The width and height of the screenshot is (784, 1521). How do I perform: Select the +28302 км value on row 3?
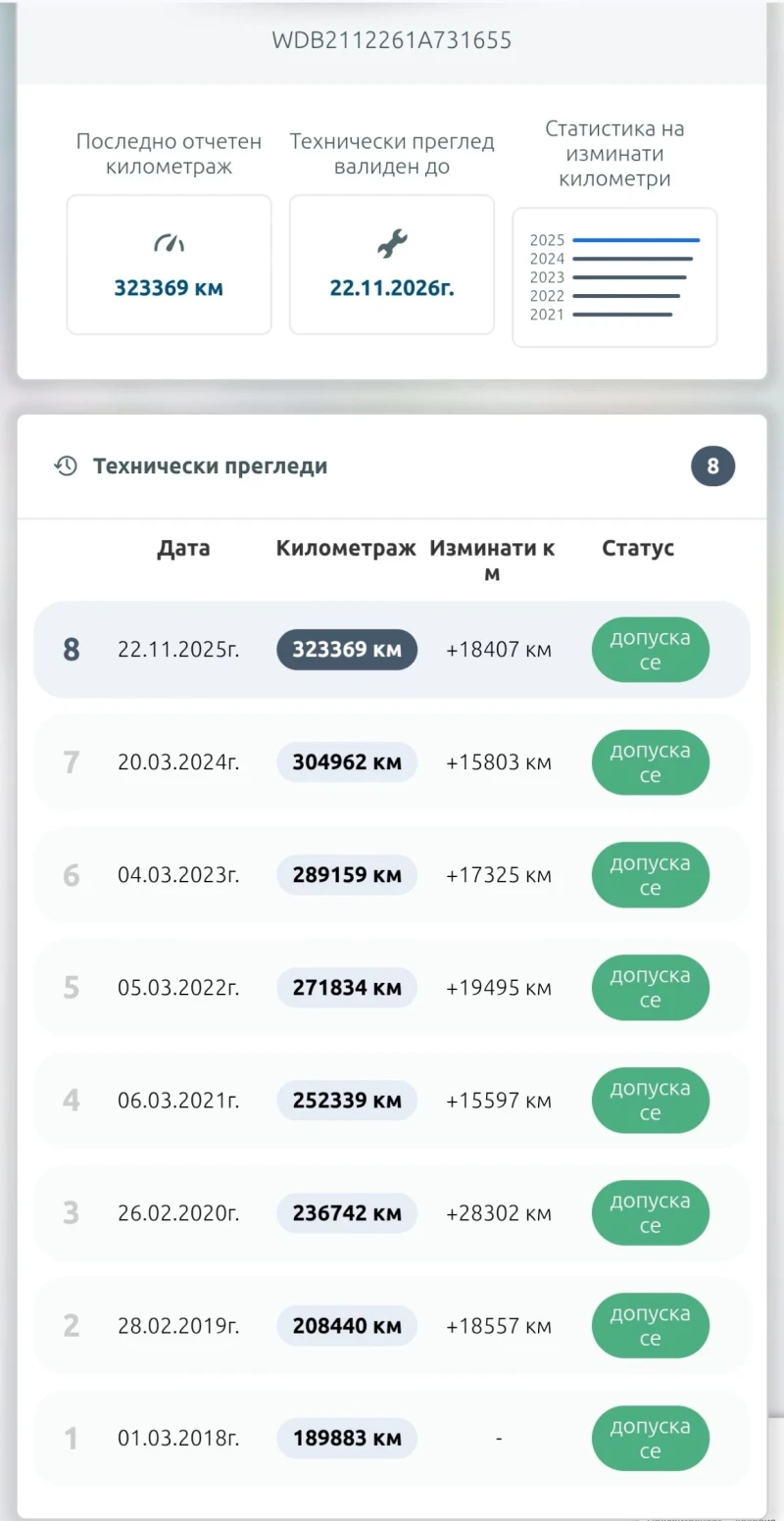498,1212
